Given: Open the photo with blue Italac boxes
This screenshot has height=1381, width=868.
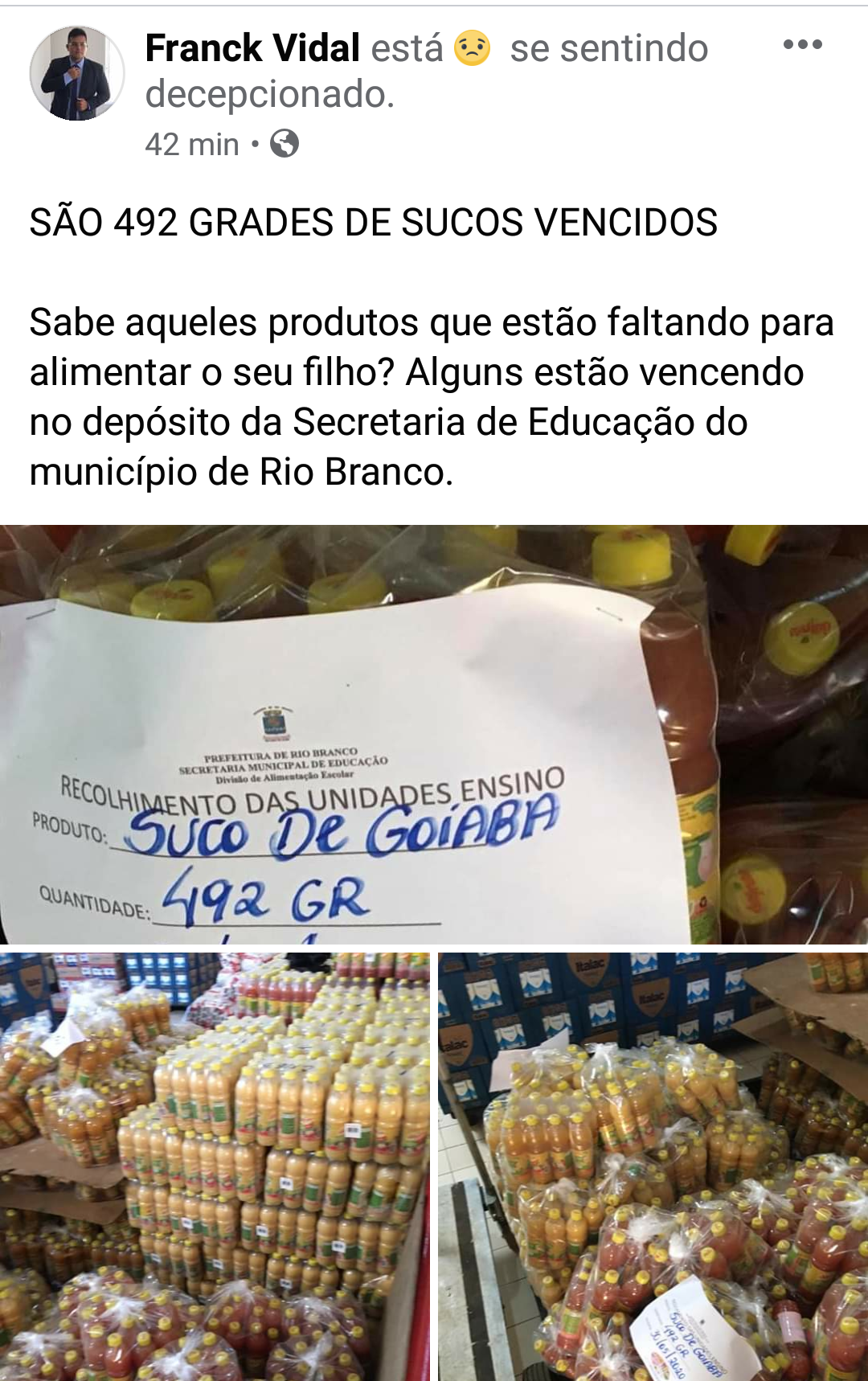Looking at the screenshot, I should (653, 1166).
